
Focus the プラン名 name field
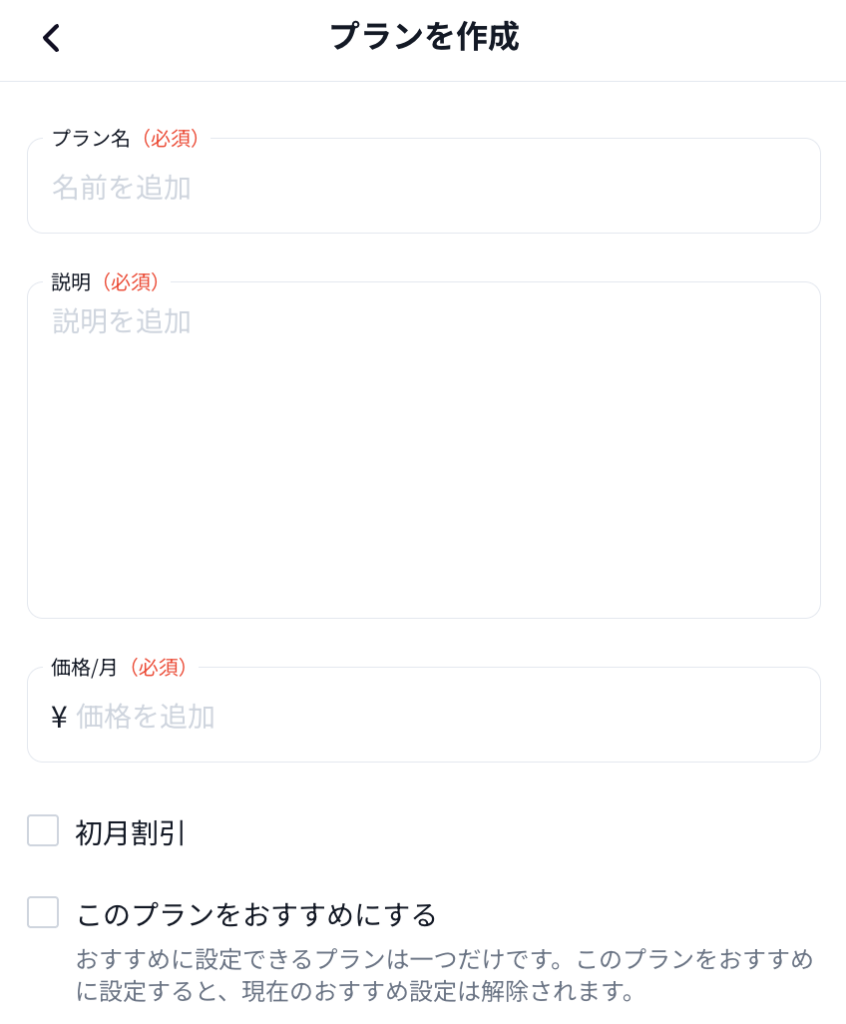click(x=423, y=187)
